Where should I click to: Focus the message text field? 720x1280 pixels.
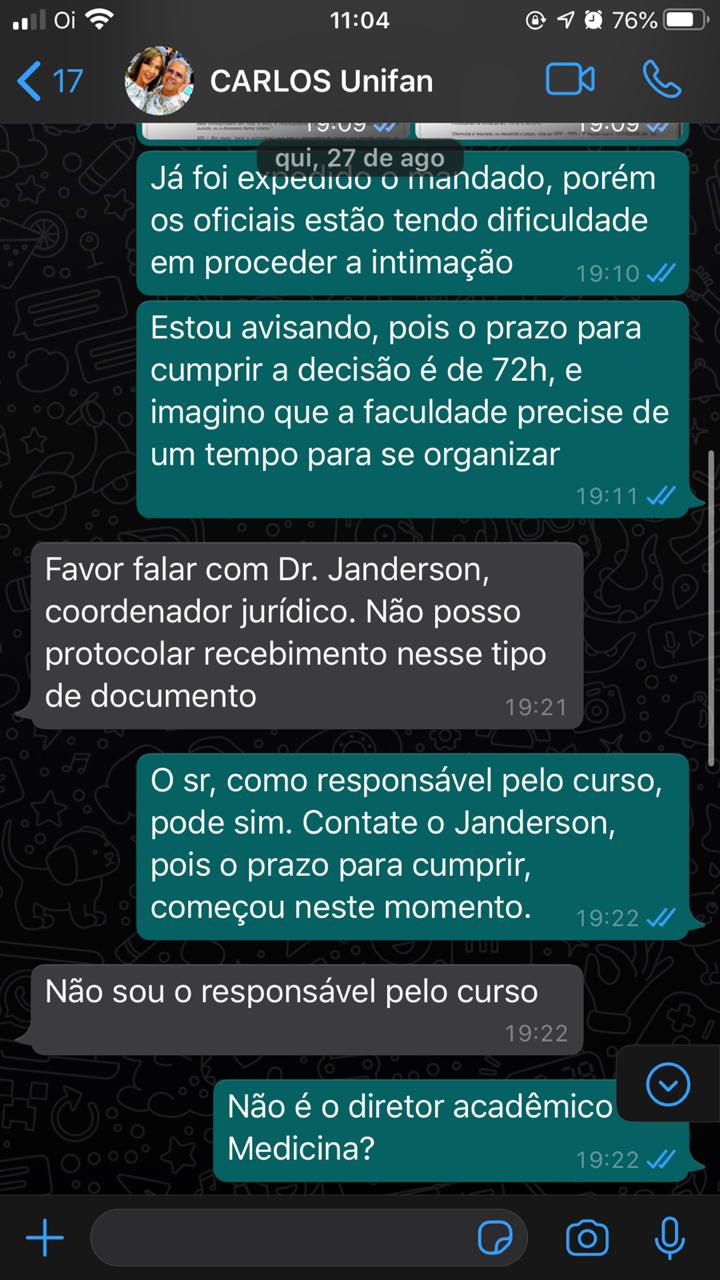point(280,1239)
